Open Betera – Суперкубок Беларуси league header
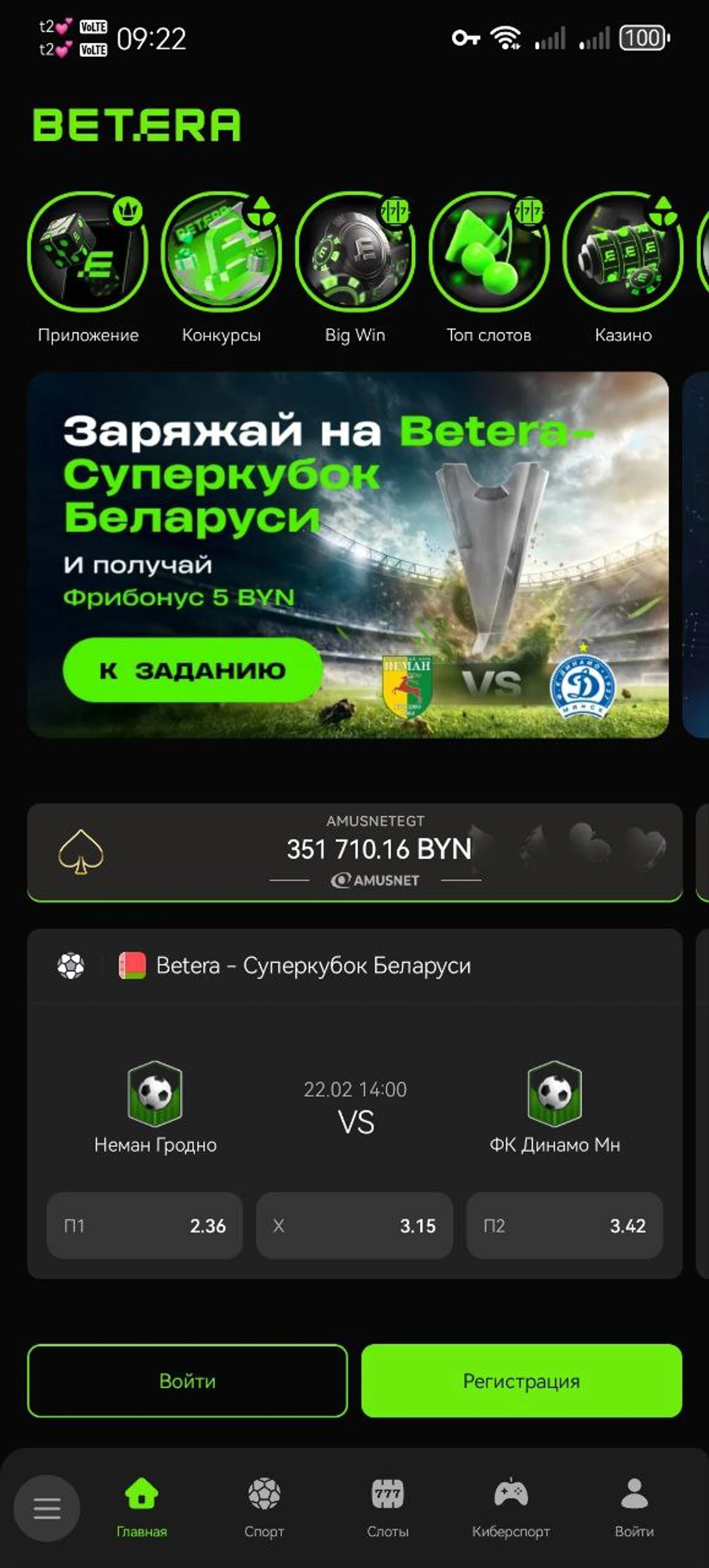The image size is (709, 1568). point(313,965)
